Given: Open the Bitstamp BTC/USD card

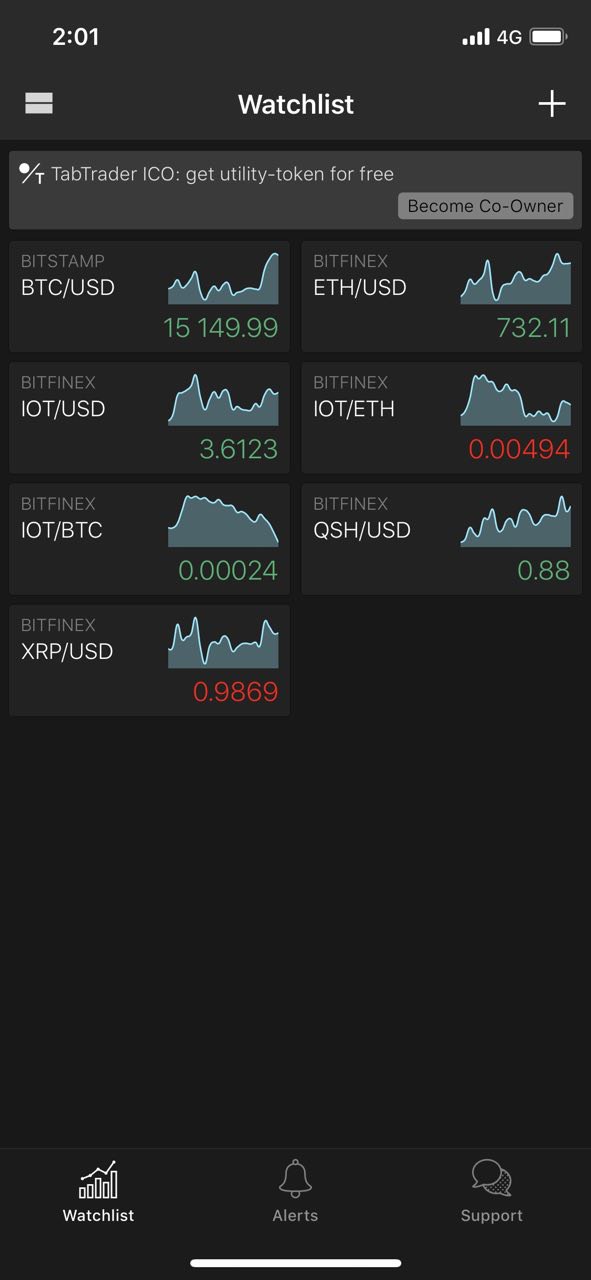Looking at the screenshot, I should pyautogui.click(x=149, y=297).
